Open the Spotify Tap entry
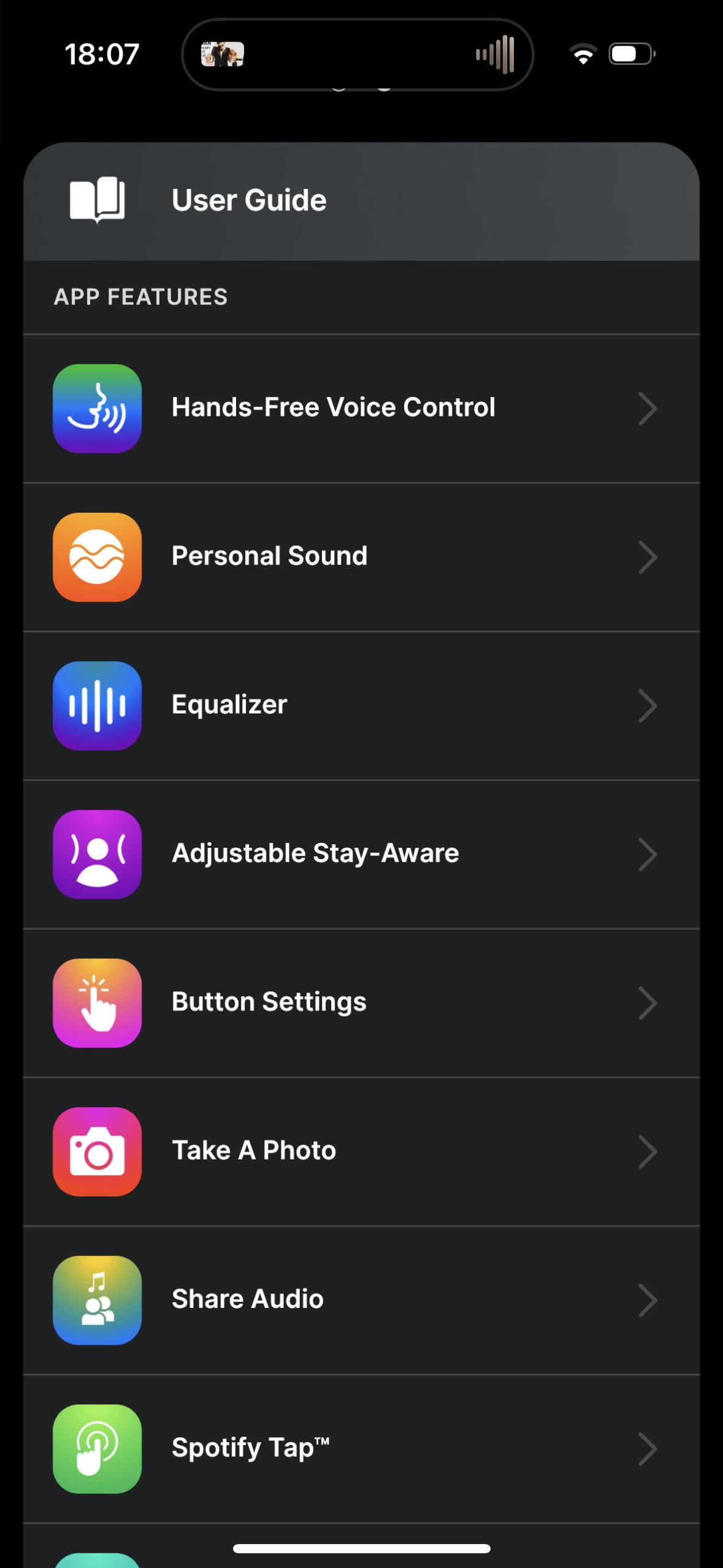This screenshot has width=723, height=1568. tap(361, 1448)
